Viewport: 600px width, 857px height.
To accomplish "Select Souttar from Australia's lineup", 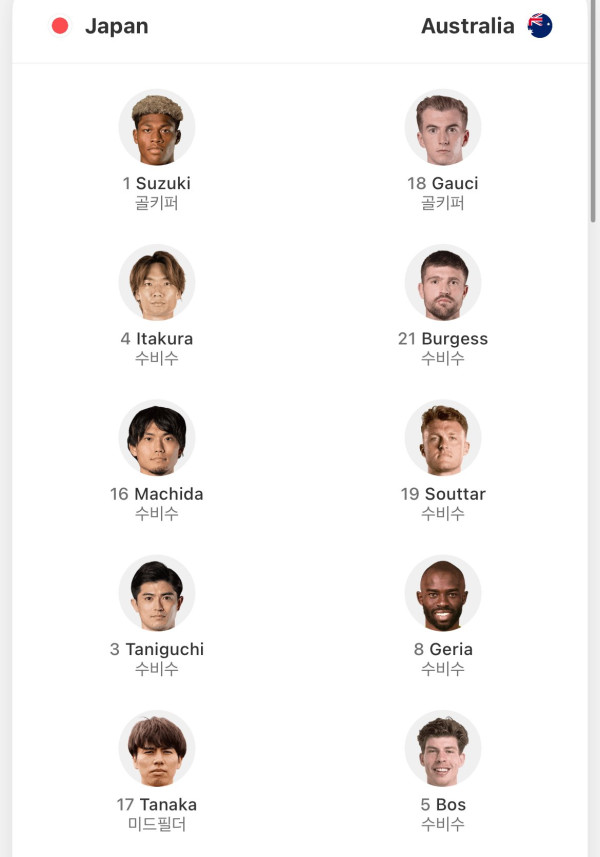I will pos(443,438).
